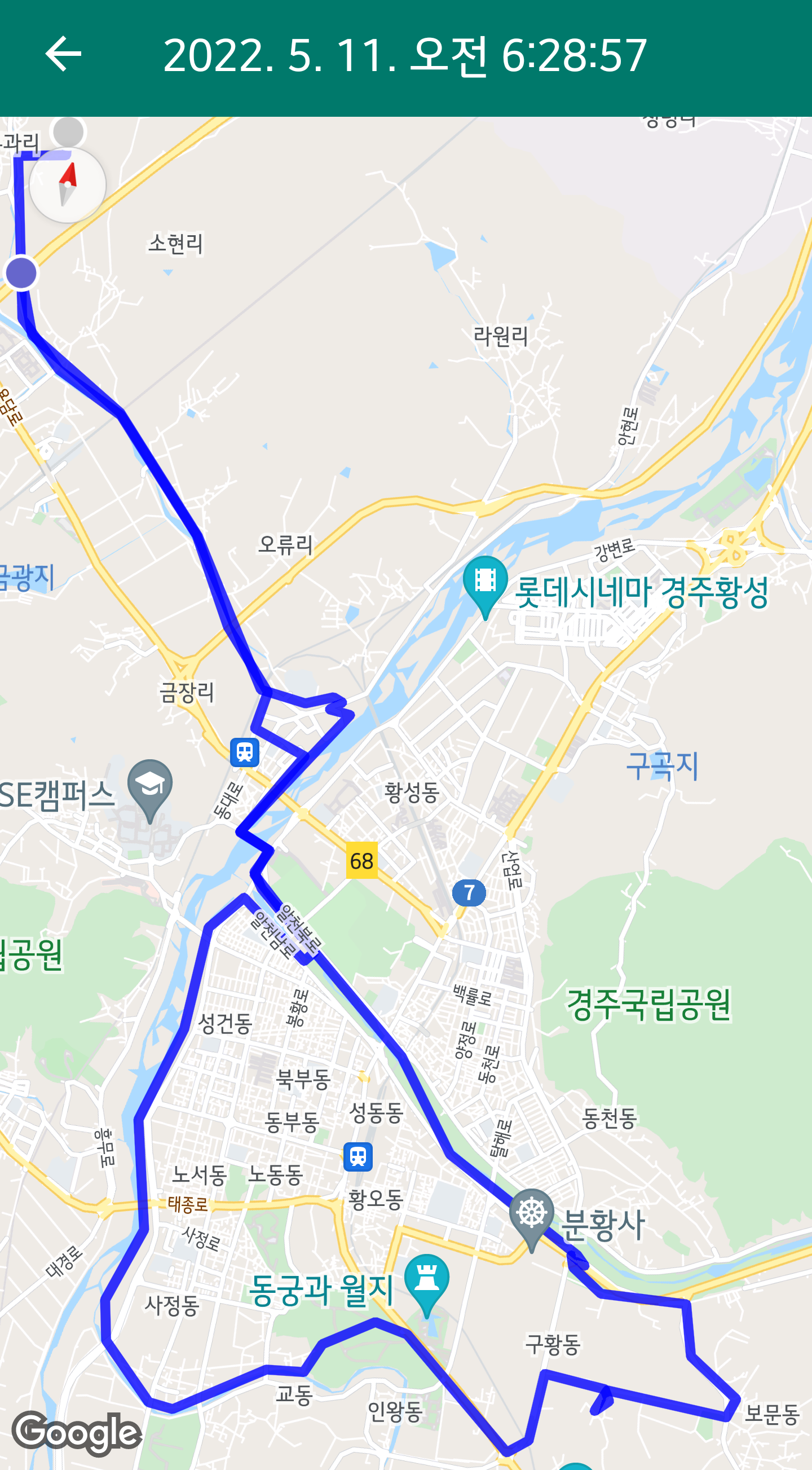Tap the campus marker near SE캠퍼스
This screenshot has height=1470, width=812.
[x=149, y=786]
